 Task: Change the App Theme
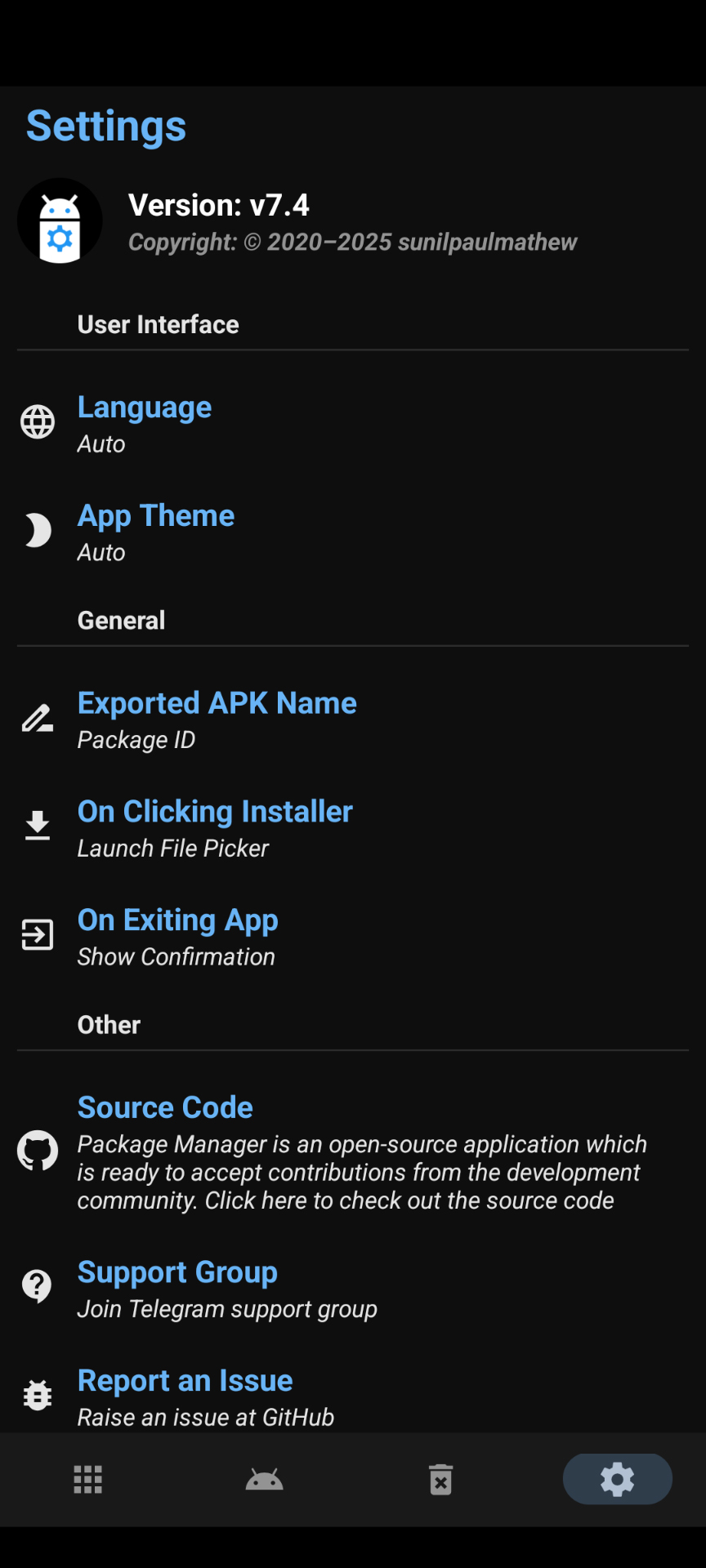353,532
